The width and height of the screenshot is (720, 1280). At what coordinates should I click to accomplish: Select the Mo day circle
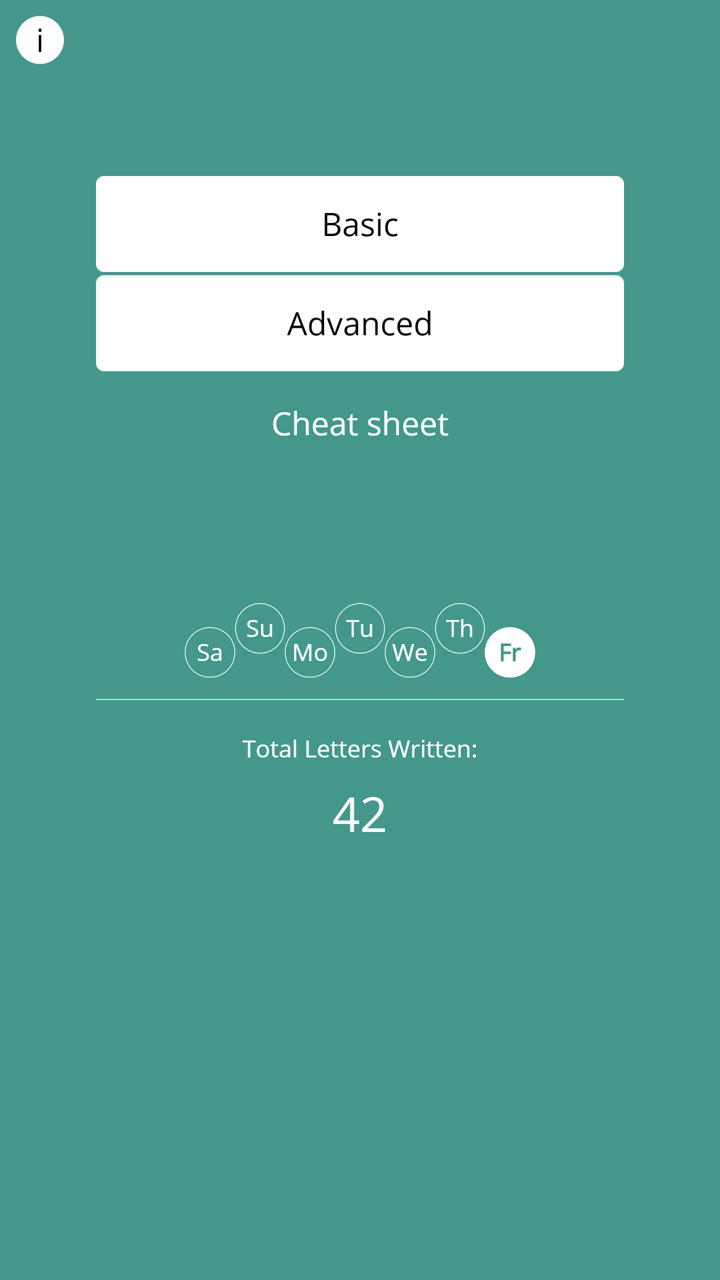310,652
